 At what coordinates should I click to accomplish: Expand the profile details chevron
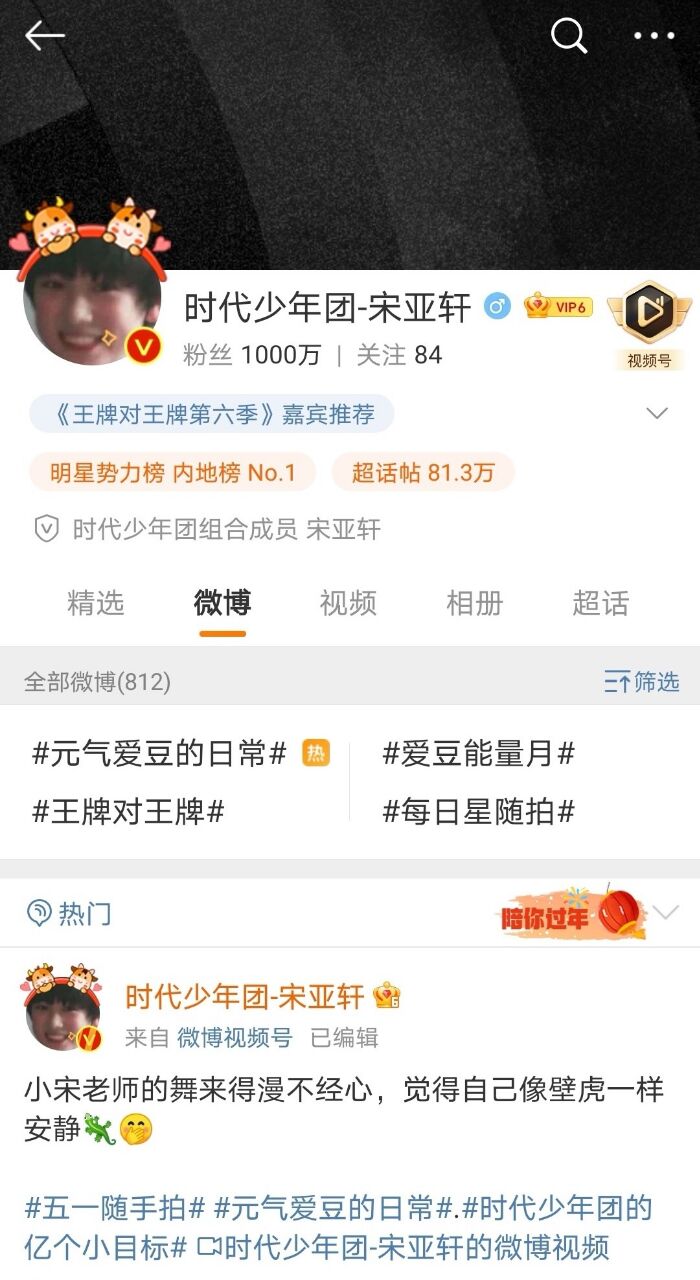pyautogui.click(x=657, y=414)
